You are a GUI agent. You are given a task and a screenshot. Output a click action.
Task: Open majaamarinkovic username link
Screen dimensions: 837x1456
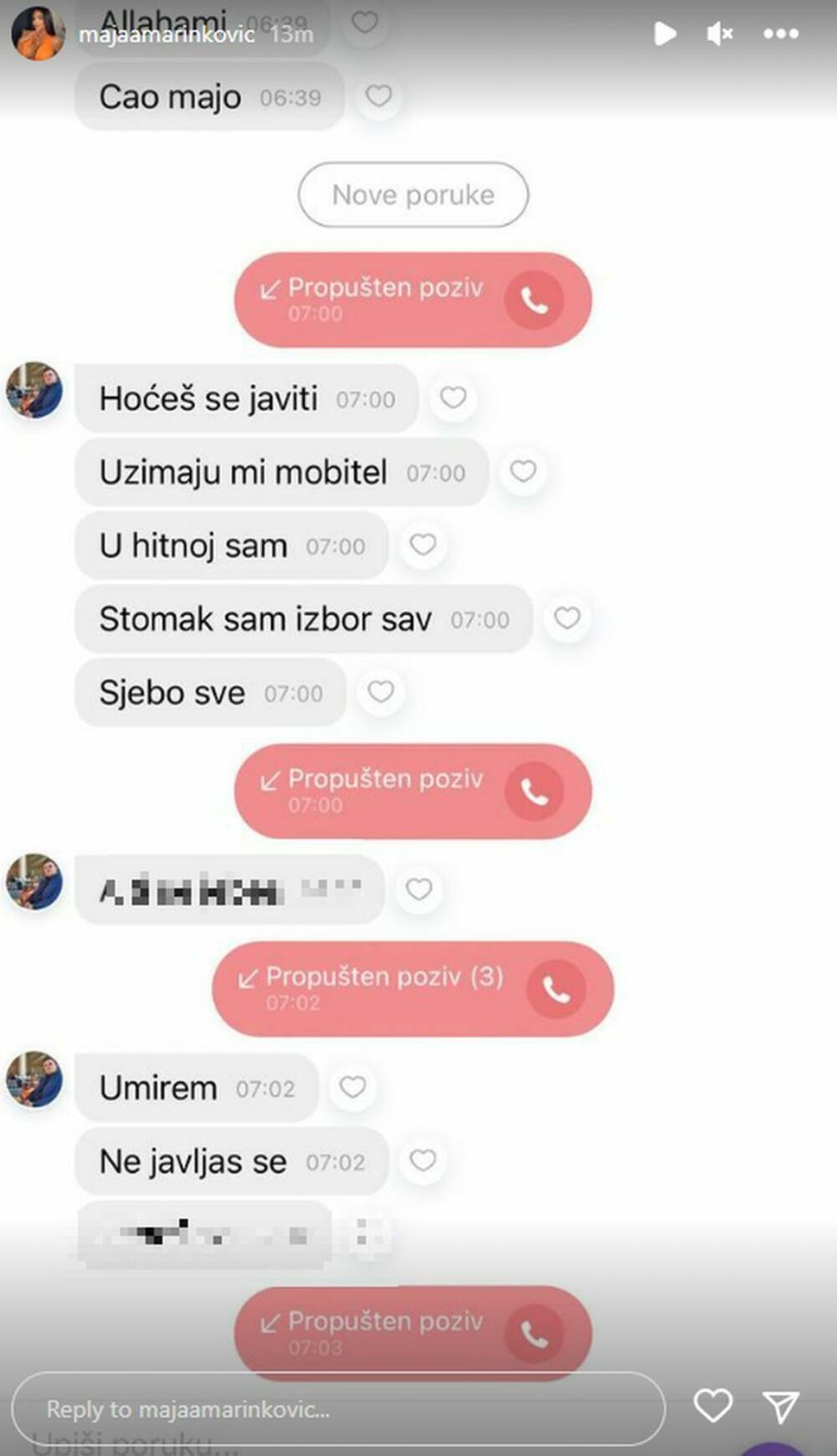click(166, 34)
